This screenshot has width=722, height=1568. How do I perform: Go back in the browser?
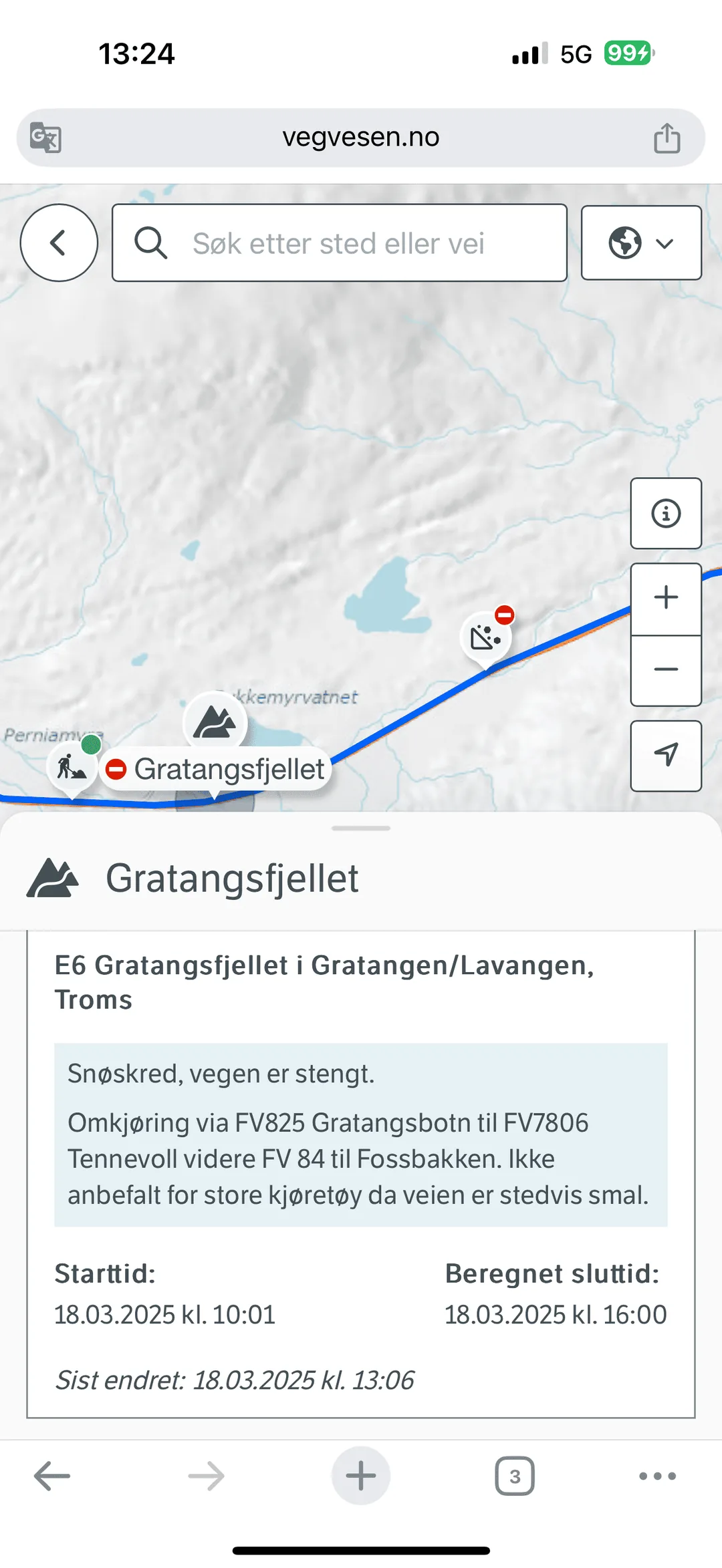point(52,1476)
